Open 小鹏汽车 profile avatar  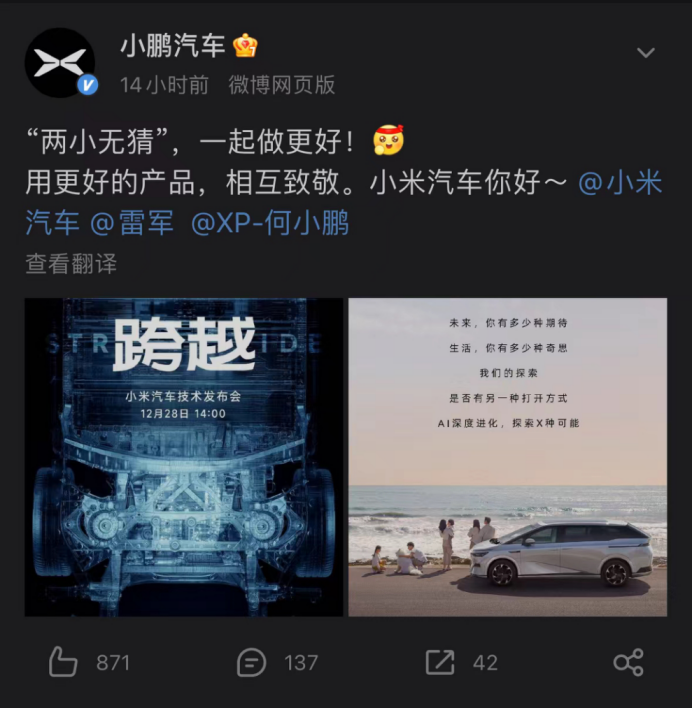(60, 62)
